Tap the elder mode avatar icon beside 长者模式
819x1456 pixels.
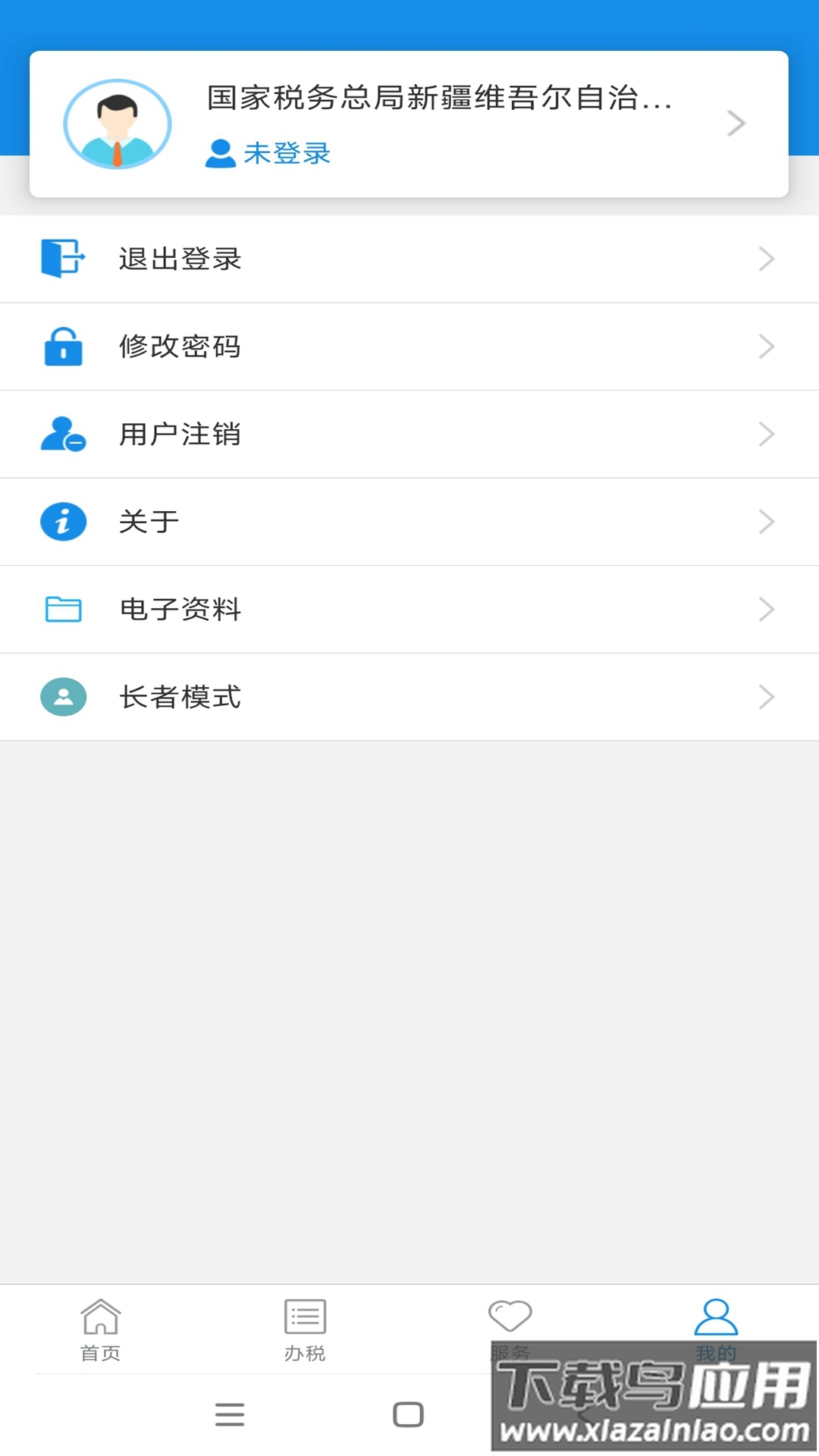(x=64, y=696)
